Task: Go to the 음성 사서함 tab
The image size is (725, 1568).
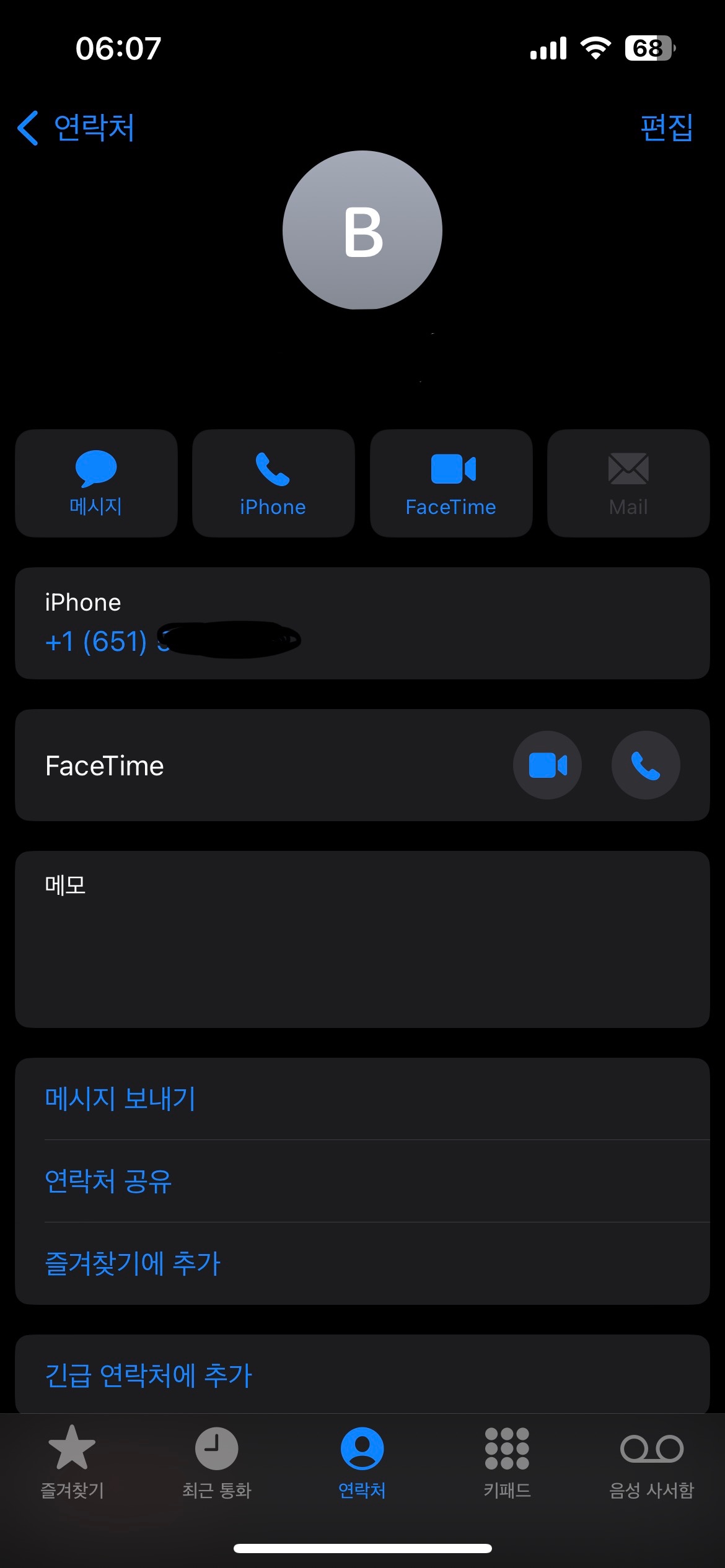Action: click(652, 1461)
